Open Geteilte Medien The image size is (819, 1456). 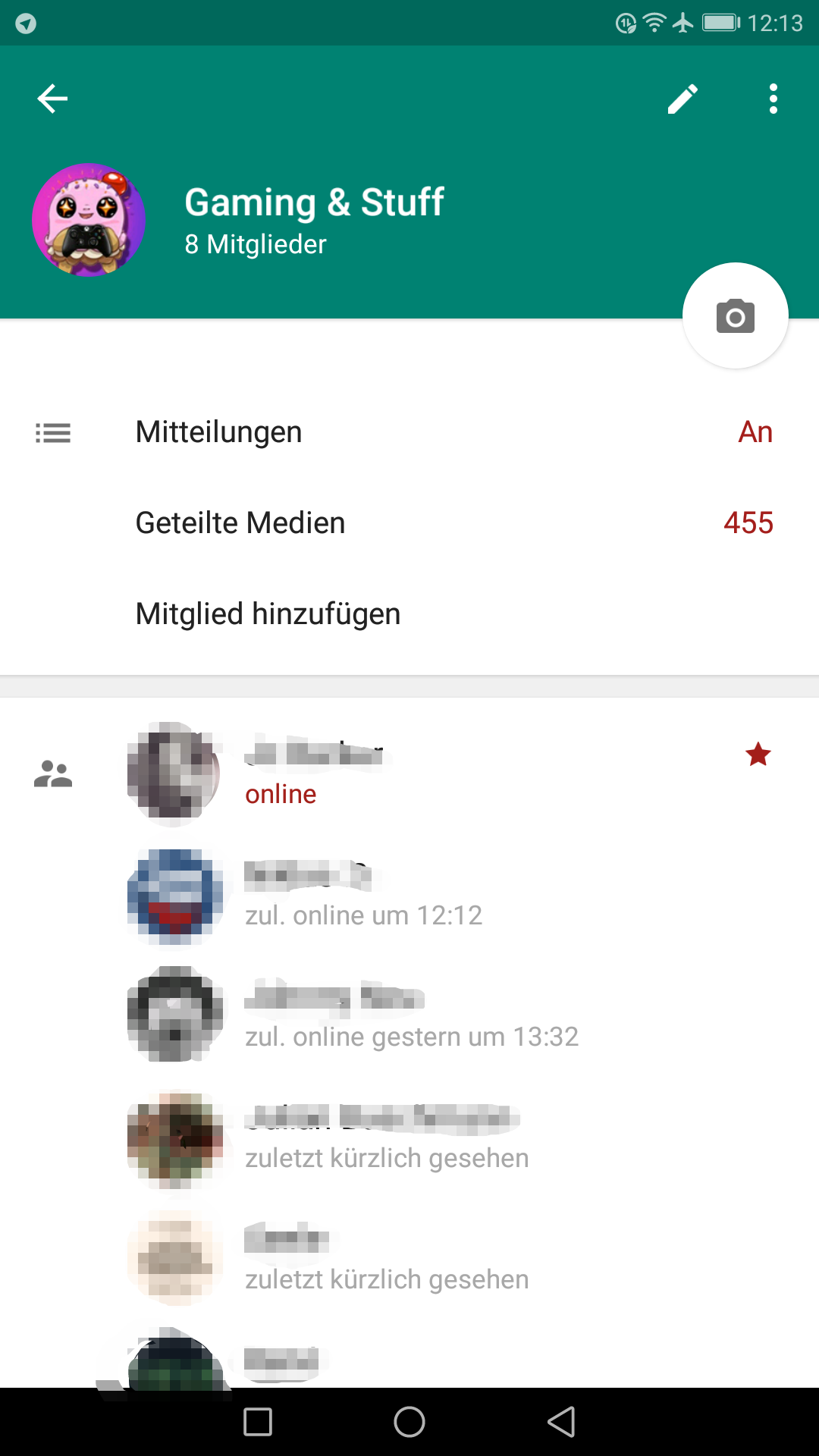click(x=409, y=523)
